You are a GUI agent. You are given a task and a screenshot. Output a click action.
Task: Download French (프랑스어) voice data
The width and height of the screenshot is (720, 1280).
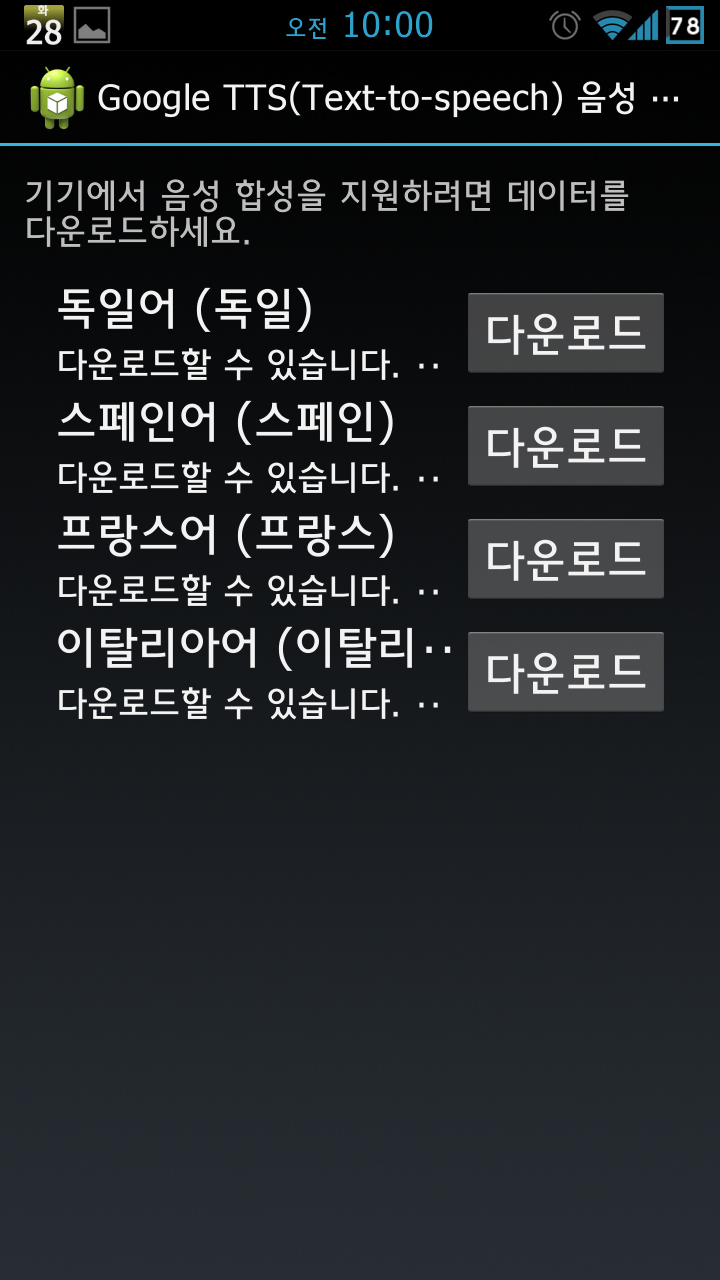[x=565, y=559]
